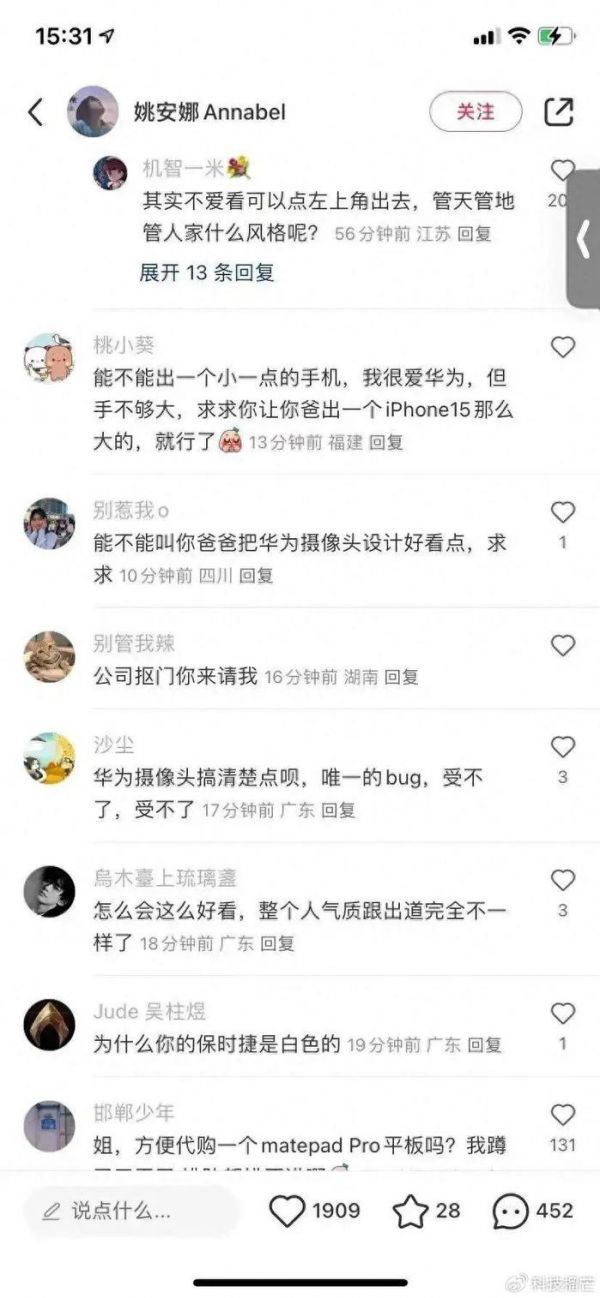This screenshot has width=600, height=1298.
Task: Go back using the top-left arrow
Action: (x=36, y=112)
